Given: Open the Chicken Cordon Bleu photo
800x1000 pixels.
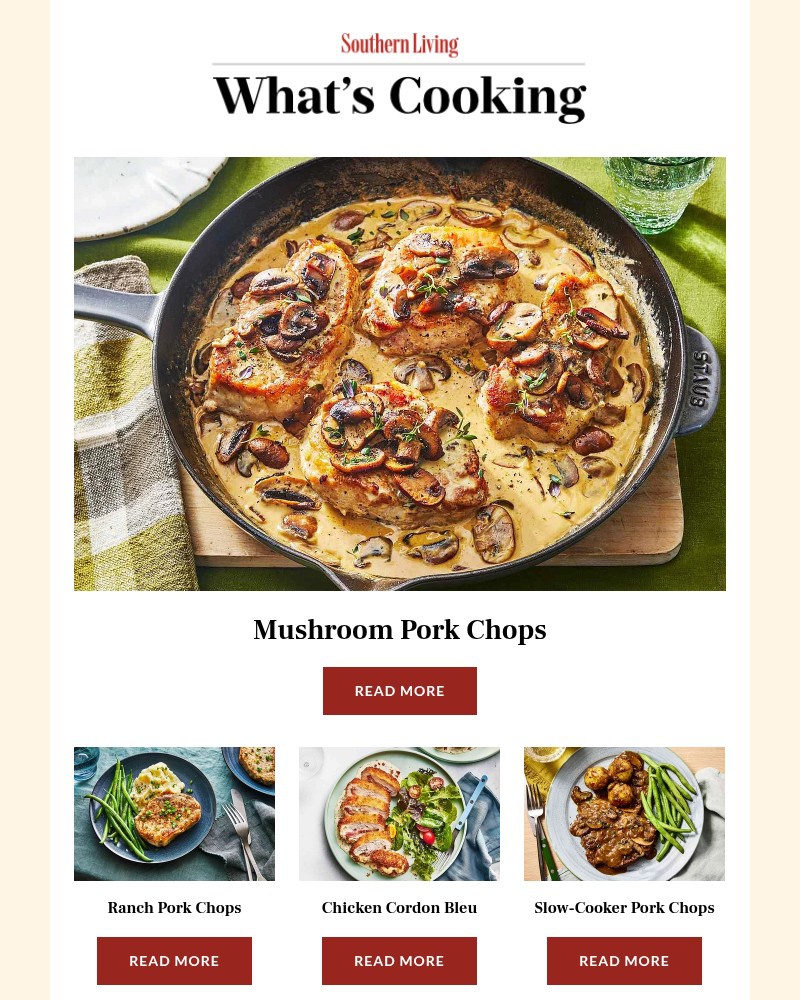Looking at the screenshot, I should tap(399, 813).
